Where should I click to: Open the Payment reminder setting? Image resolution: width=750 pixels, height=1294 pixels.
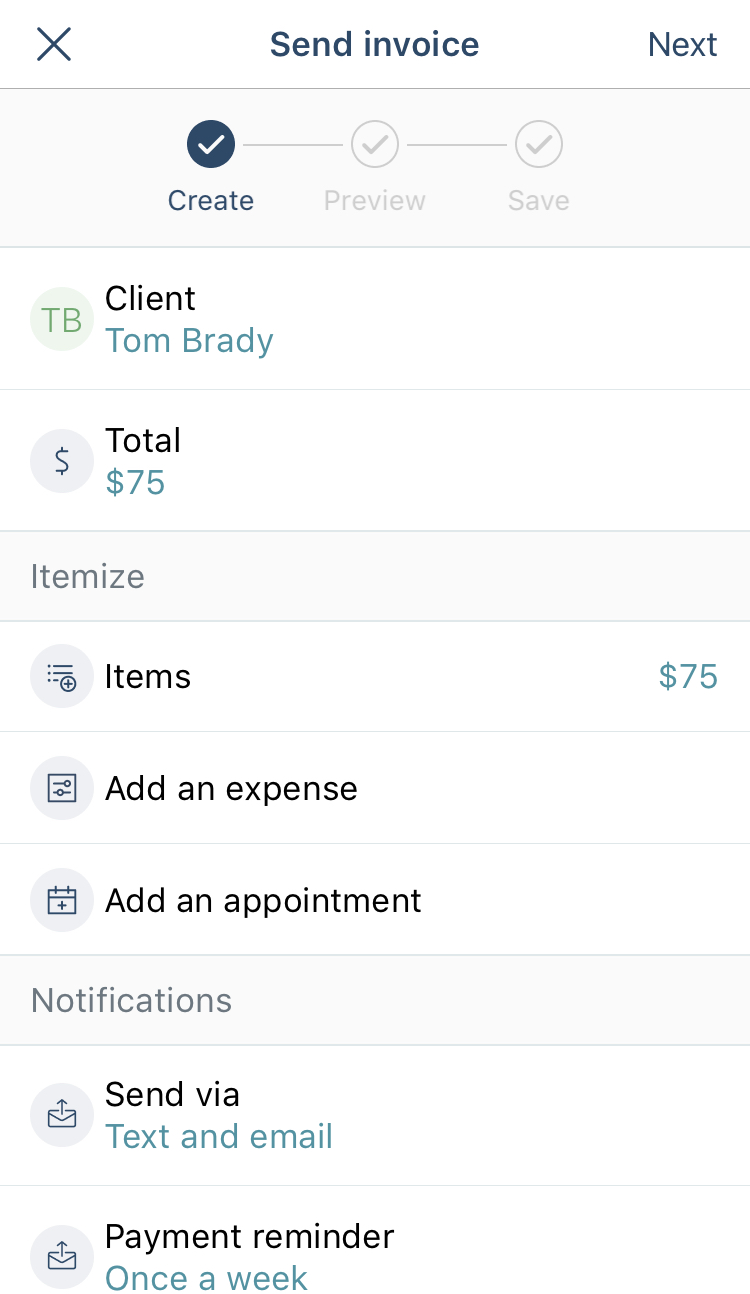[375, 1241]
